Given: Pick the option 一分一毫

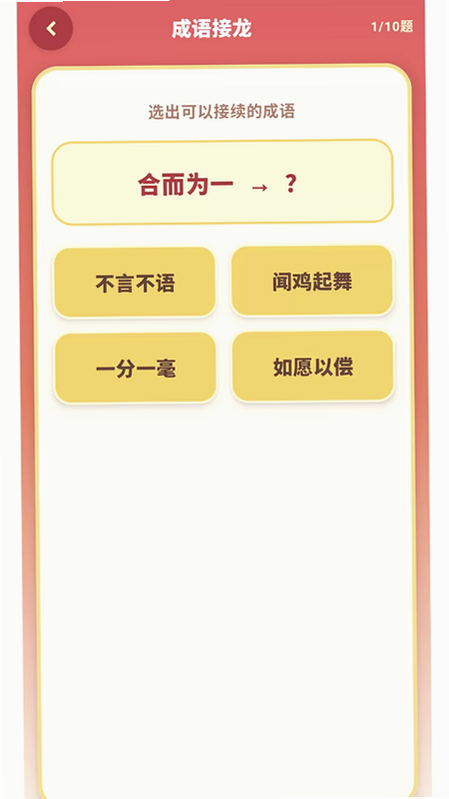Looking at the screenshot, I should [136, 368].
